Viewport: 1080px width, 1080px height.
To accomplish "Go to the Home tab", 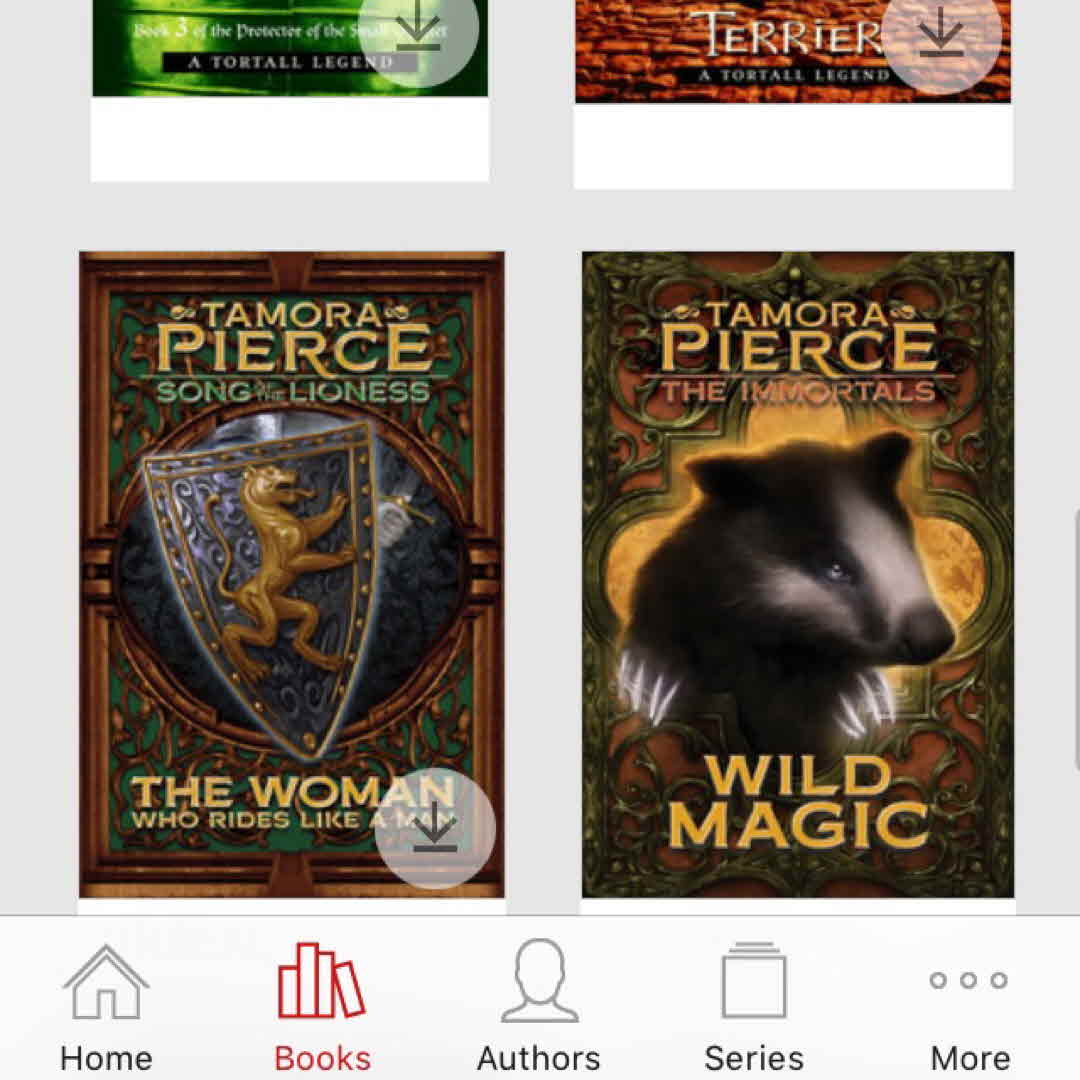I will (106, 1007).
